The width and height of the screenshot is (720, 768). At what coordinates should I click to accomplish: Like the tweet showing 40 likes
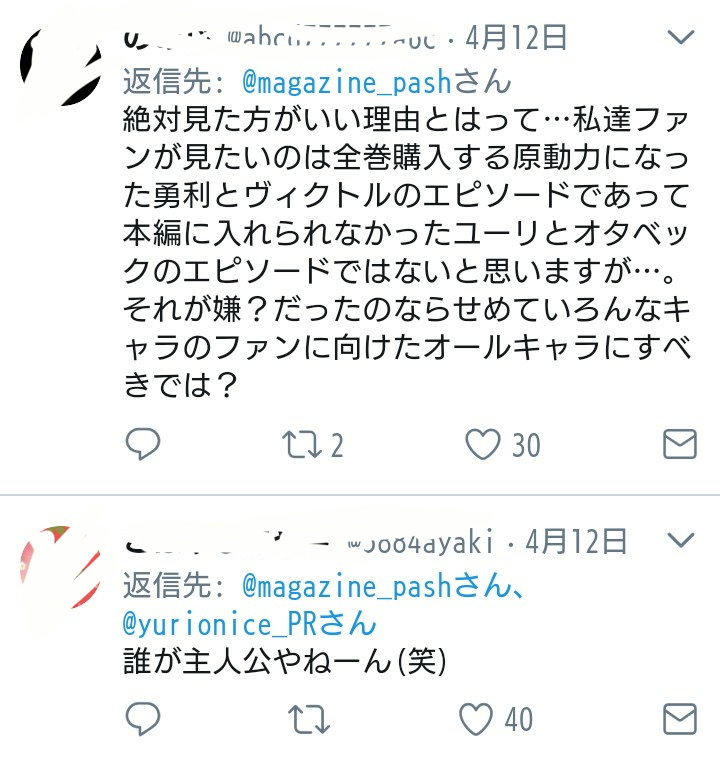click(x=476, y=718)
